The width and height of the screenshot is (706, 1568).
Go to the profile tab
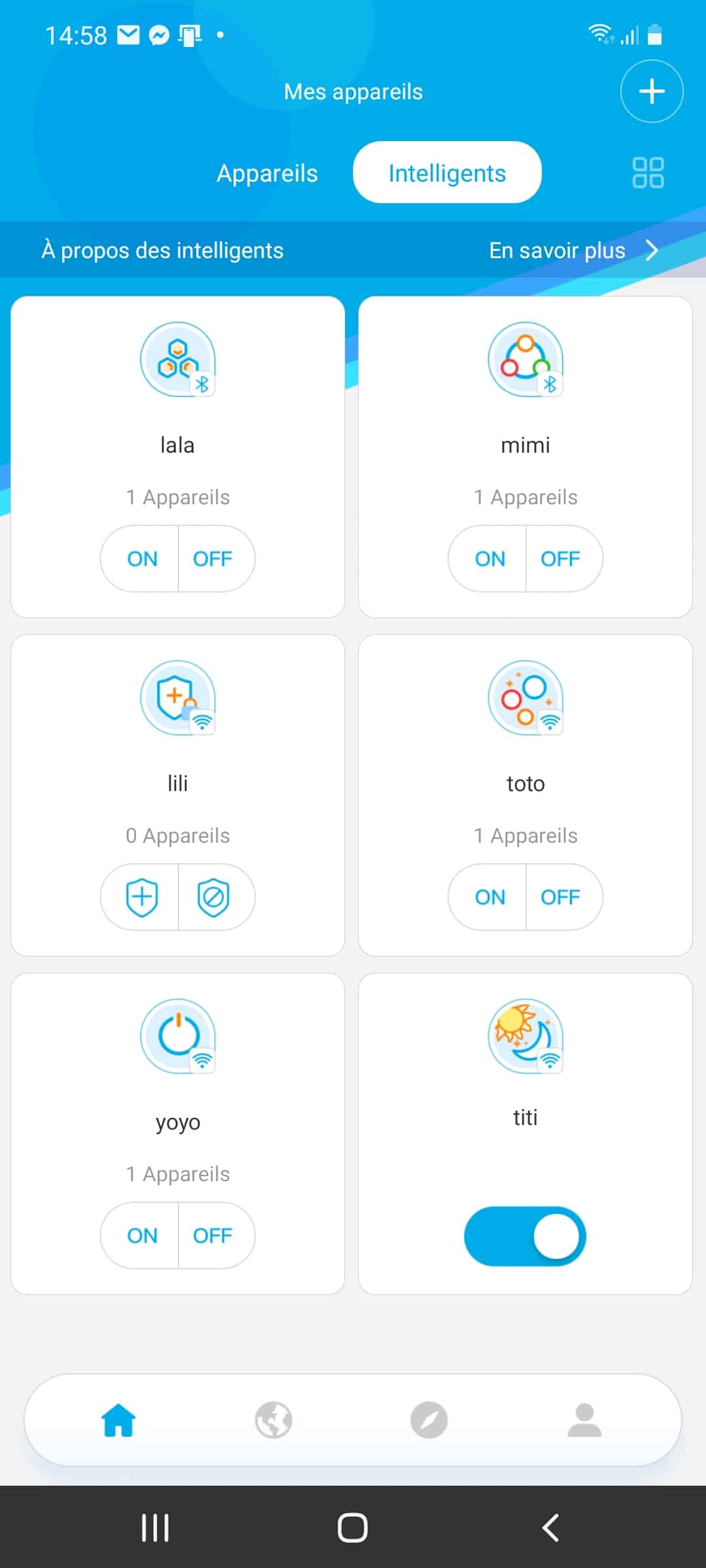[x=584, y=1420]
